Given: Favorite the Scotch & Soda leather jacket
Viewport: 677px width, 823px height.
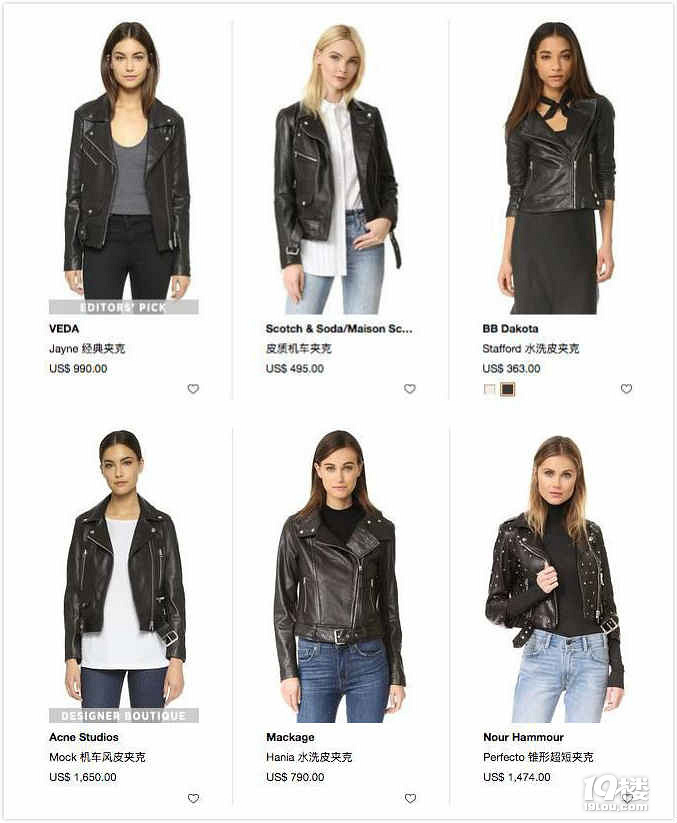Looking at the screenshot, I should click(x=409, y=389).
